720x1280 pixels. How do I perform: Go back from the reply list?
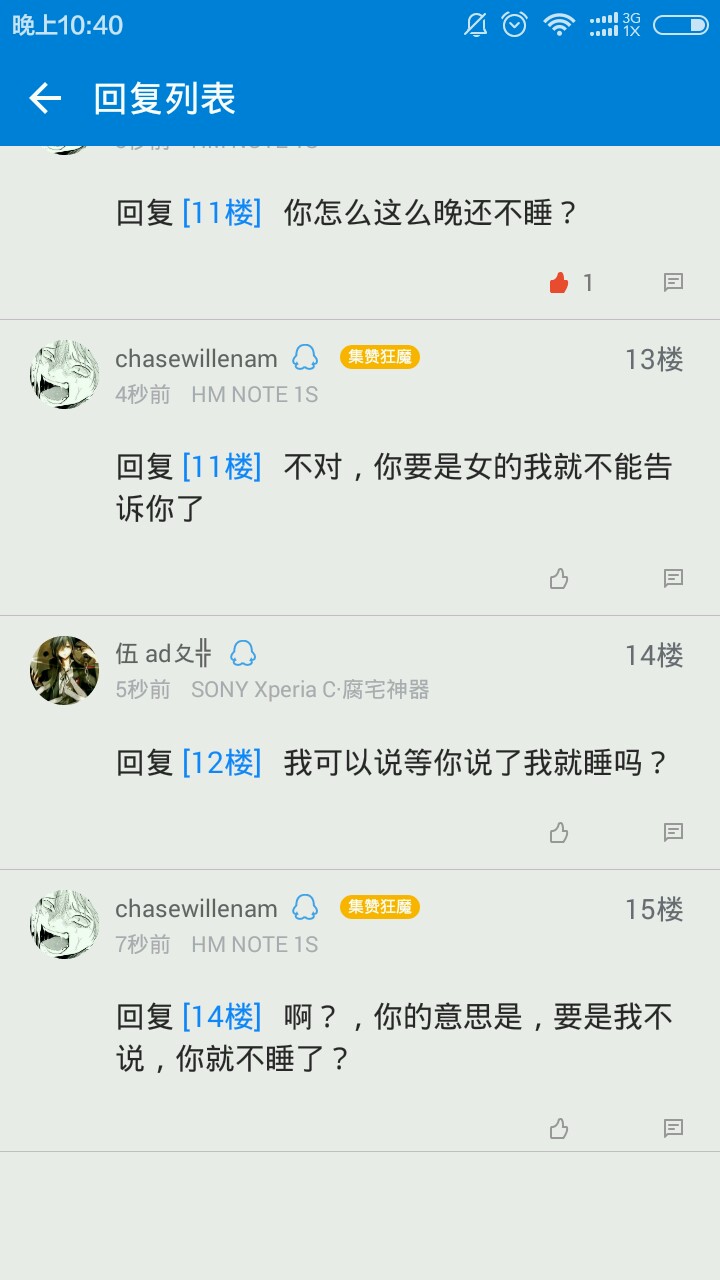[45, 98]
